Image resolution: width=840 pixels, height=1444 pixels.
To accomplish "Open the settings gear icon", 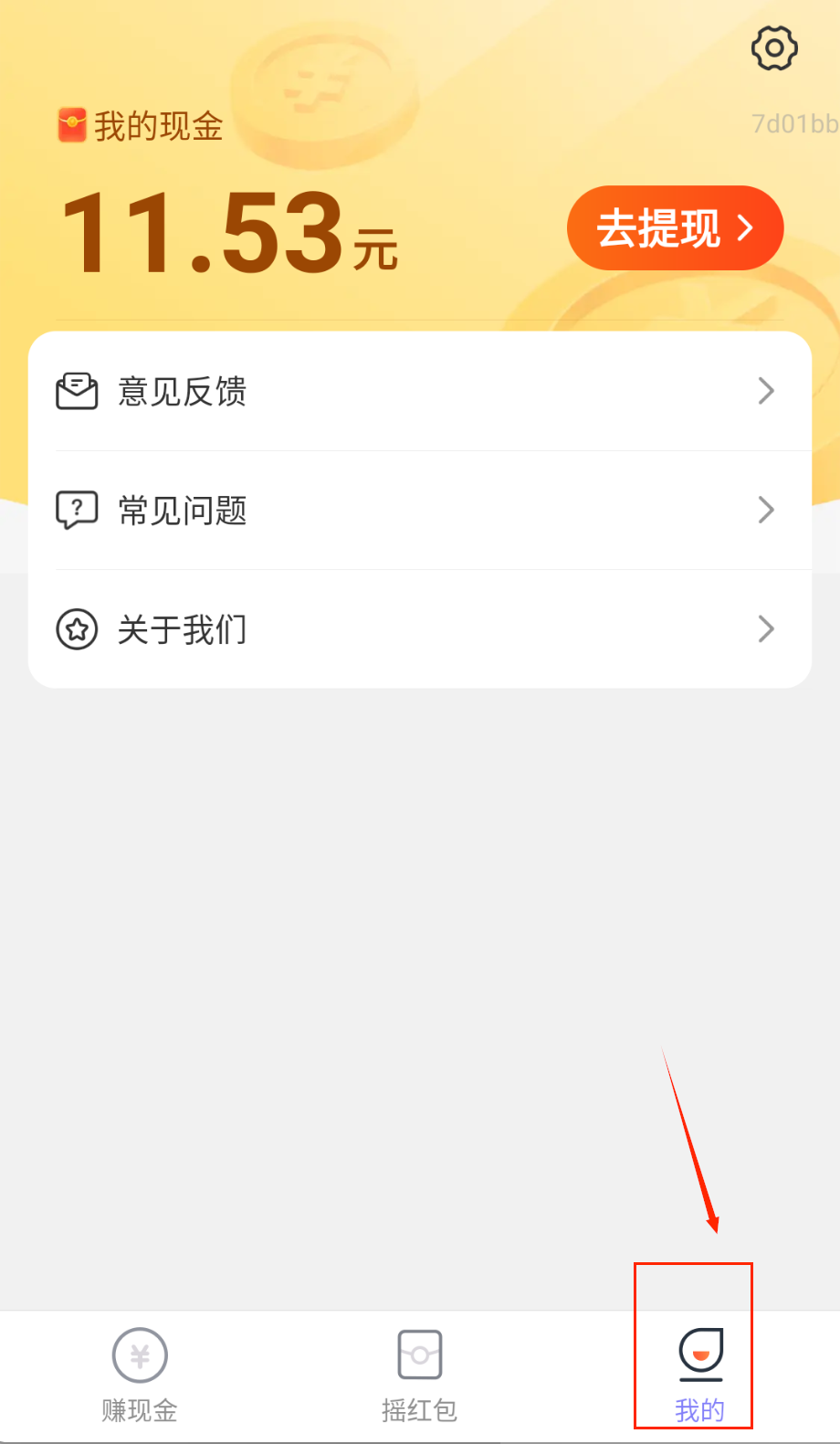I will pos(774,48).
